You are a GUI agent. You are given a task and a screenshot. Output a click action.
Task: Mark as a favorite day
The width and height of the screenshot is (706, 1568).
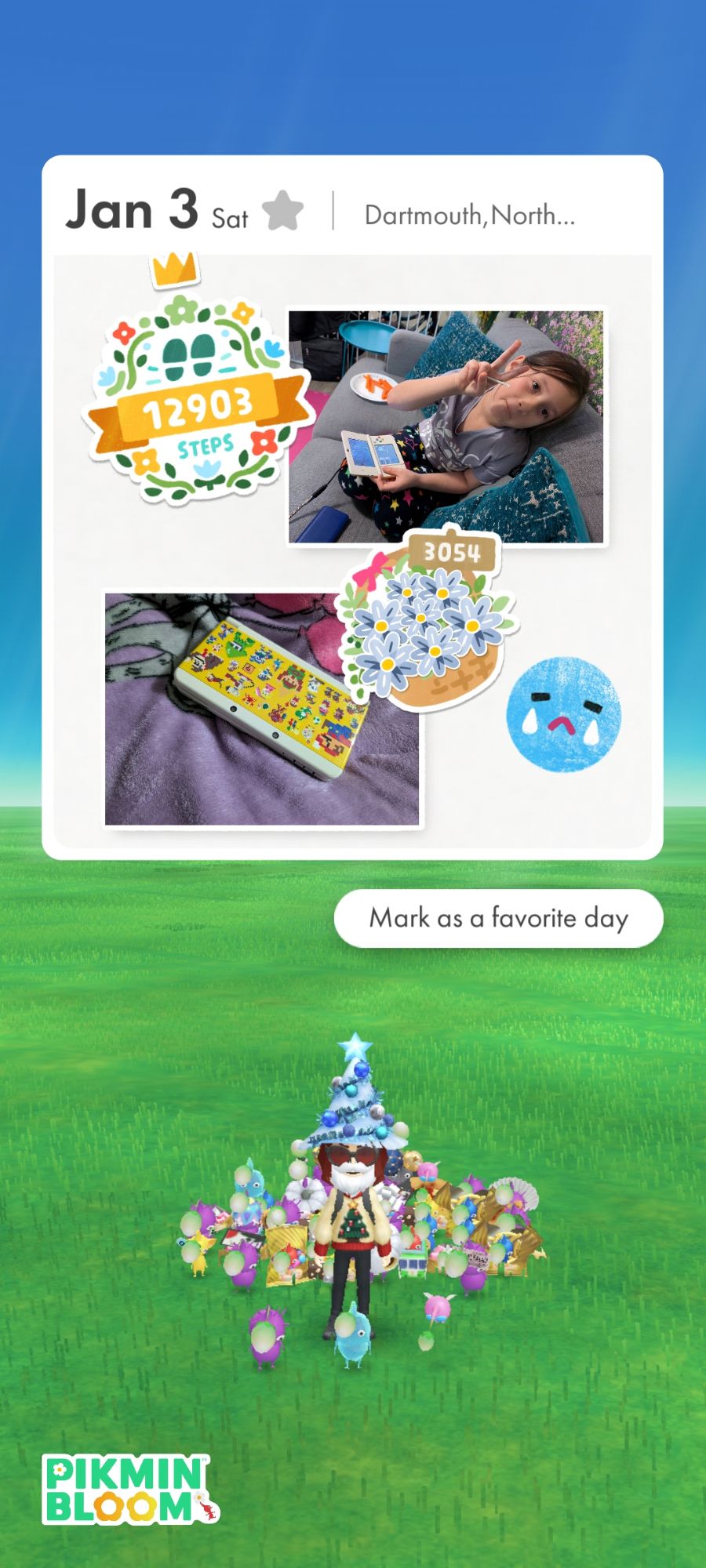coord(498,918)
